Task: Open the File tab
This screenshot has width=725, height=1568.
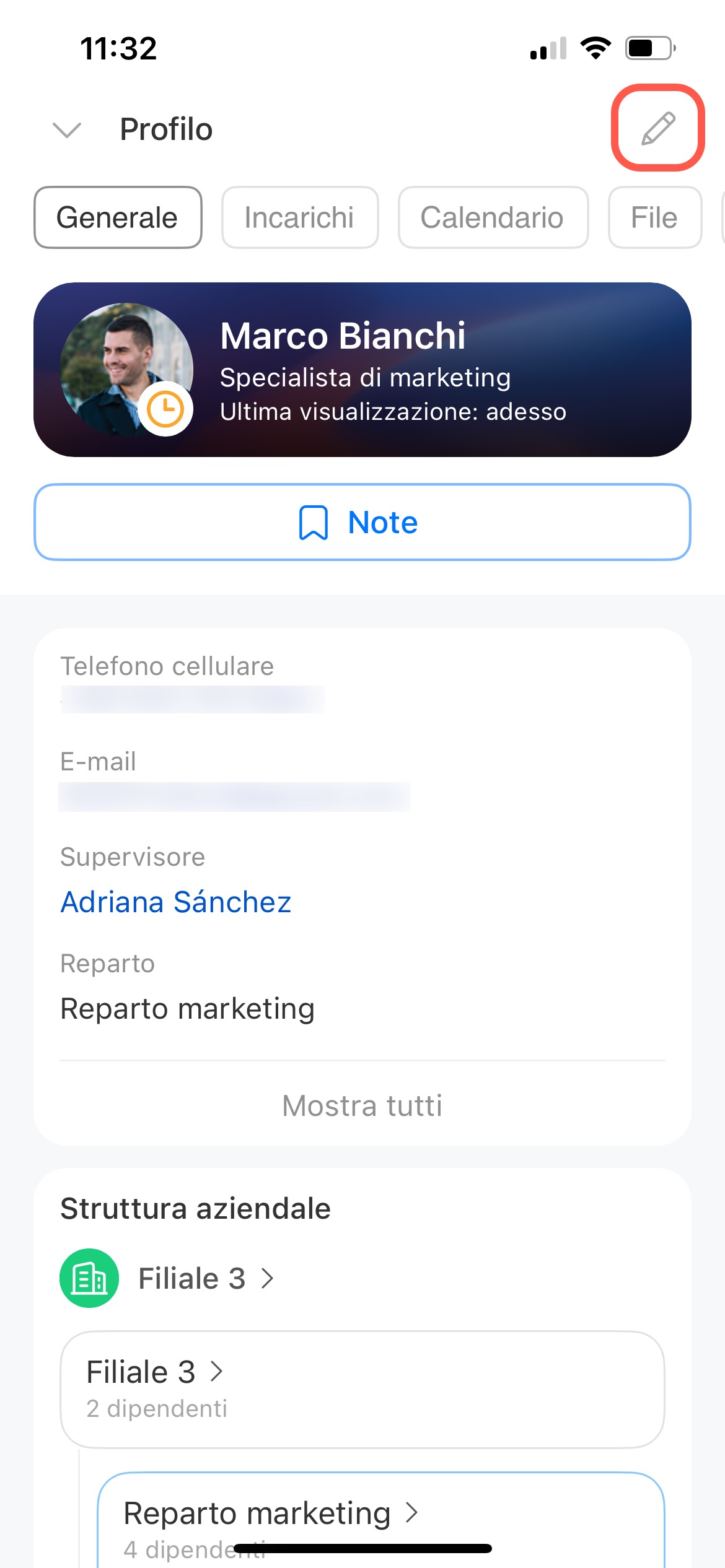Action: point(654,218)
